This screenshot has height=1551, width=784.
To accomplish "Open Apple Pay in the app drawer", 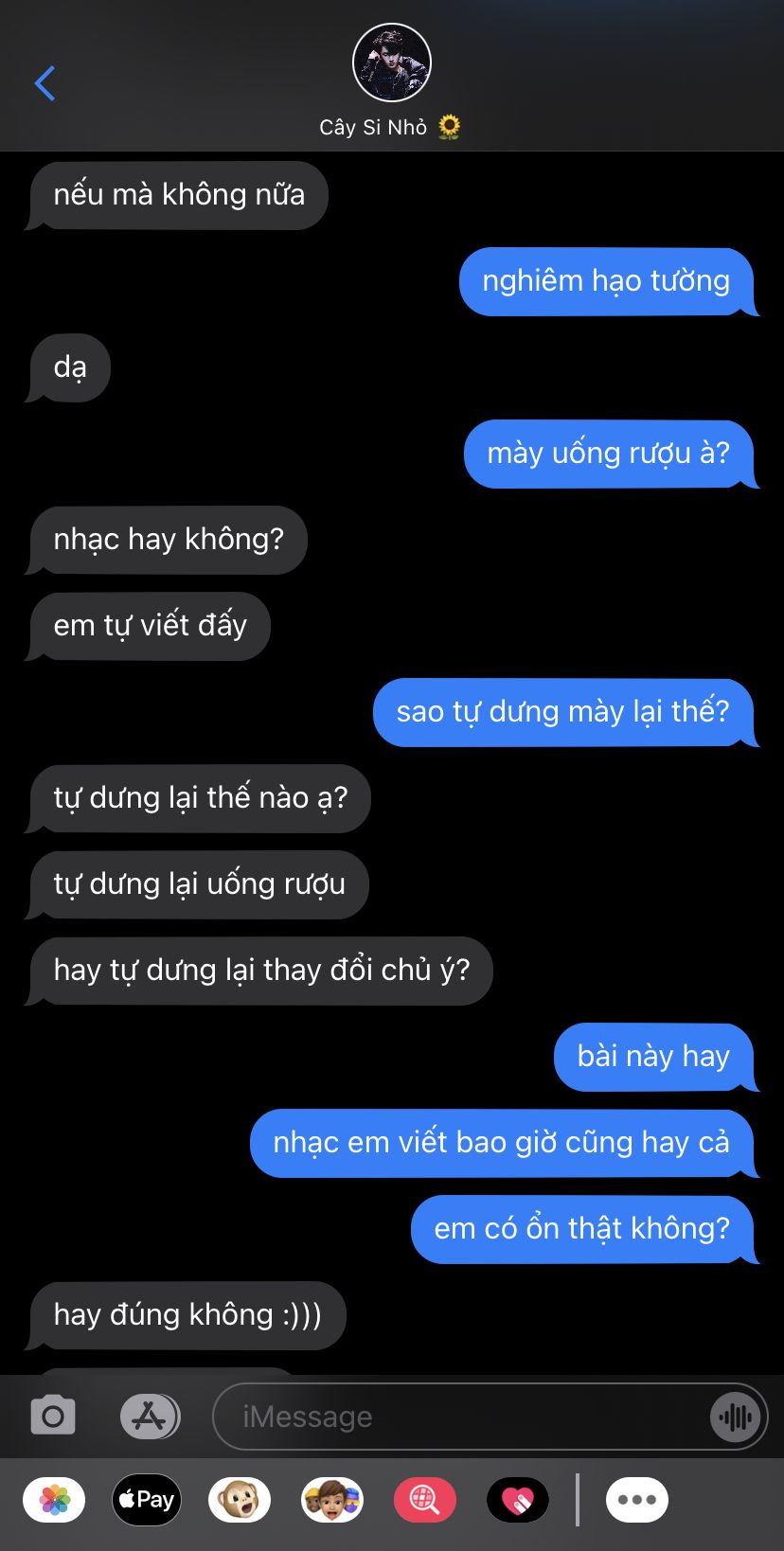I will 147,1500.
